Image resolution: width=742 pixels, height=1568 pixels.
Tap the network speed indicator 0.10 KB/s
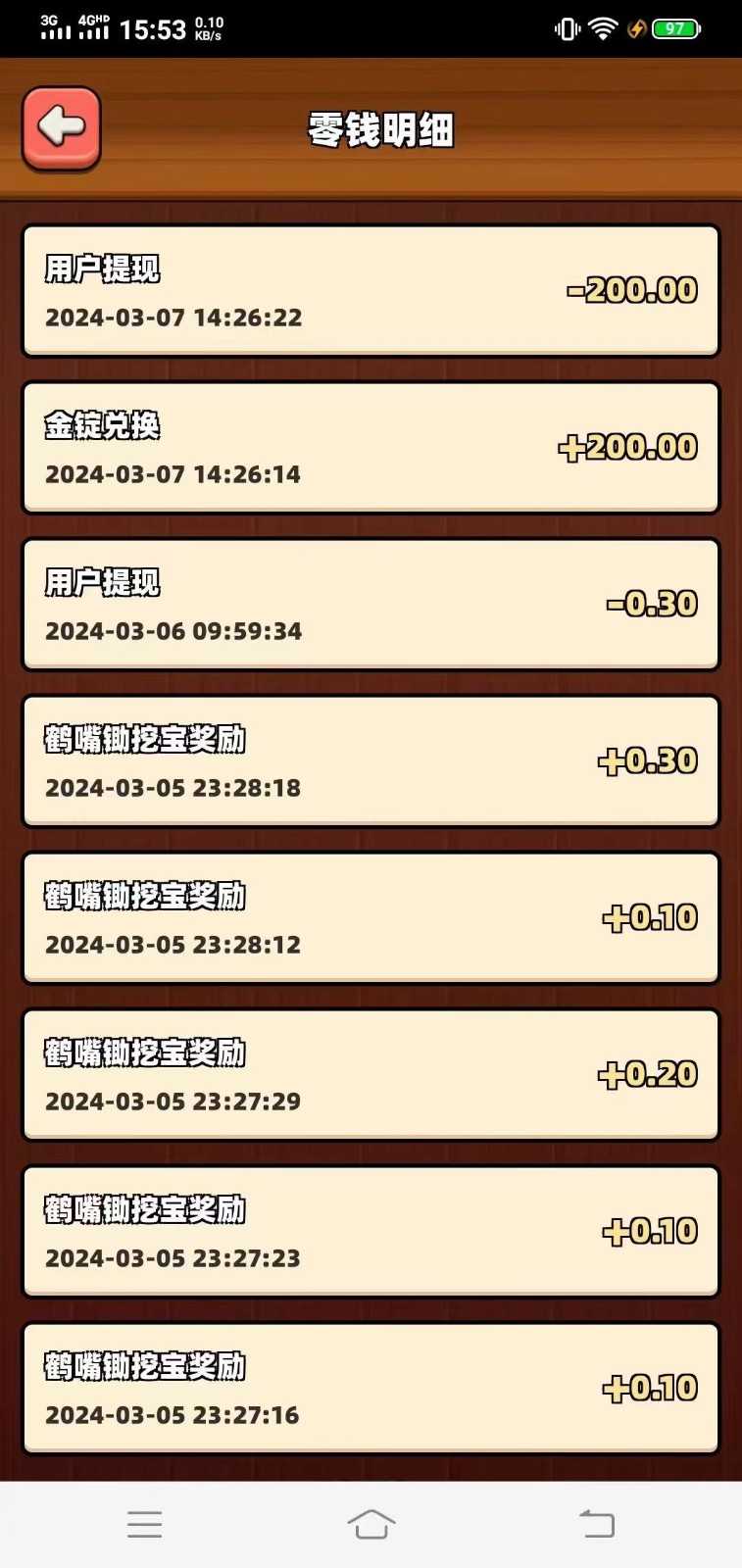tap(210, 28)
